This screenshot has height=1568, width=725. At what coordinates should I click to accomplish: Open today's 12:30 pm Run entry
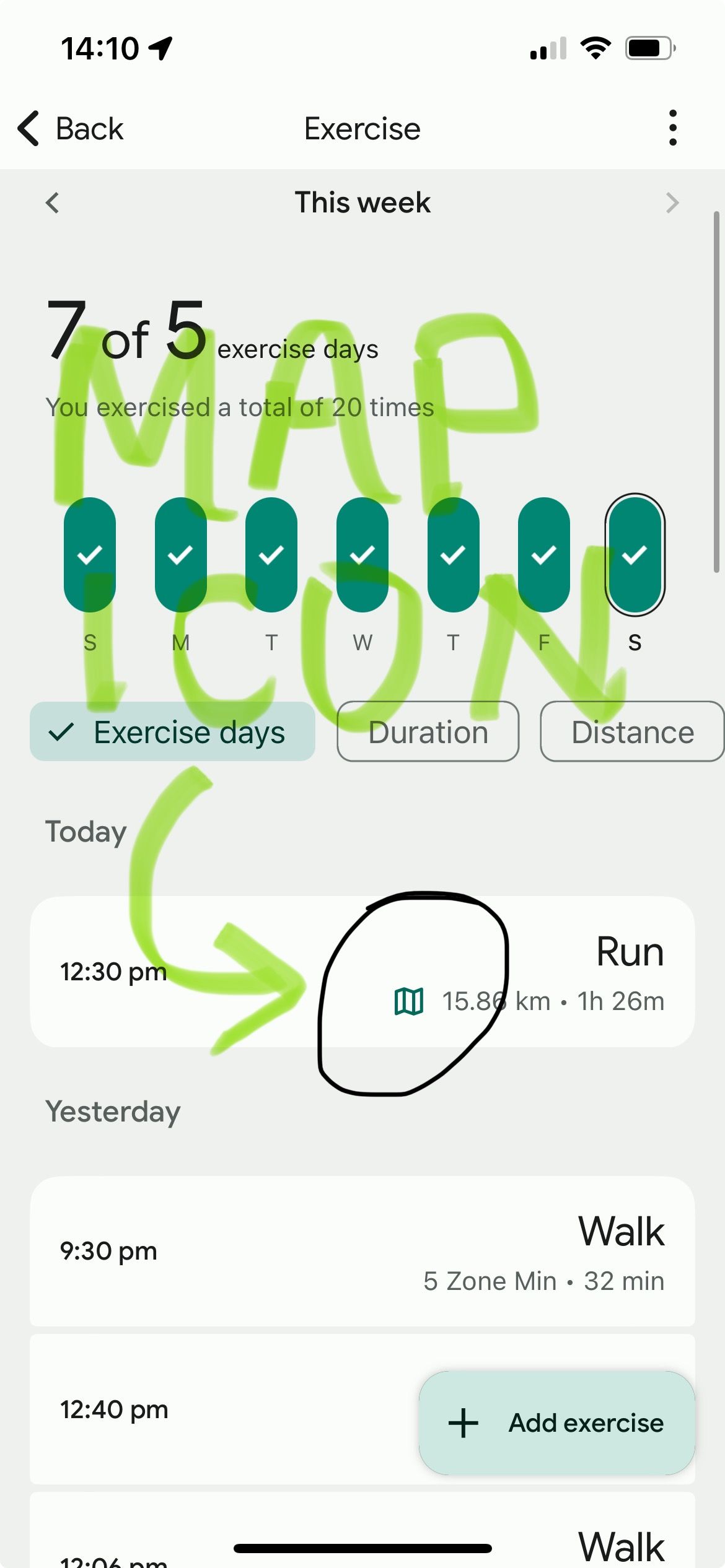(x=362, y=972)
